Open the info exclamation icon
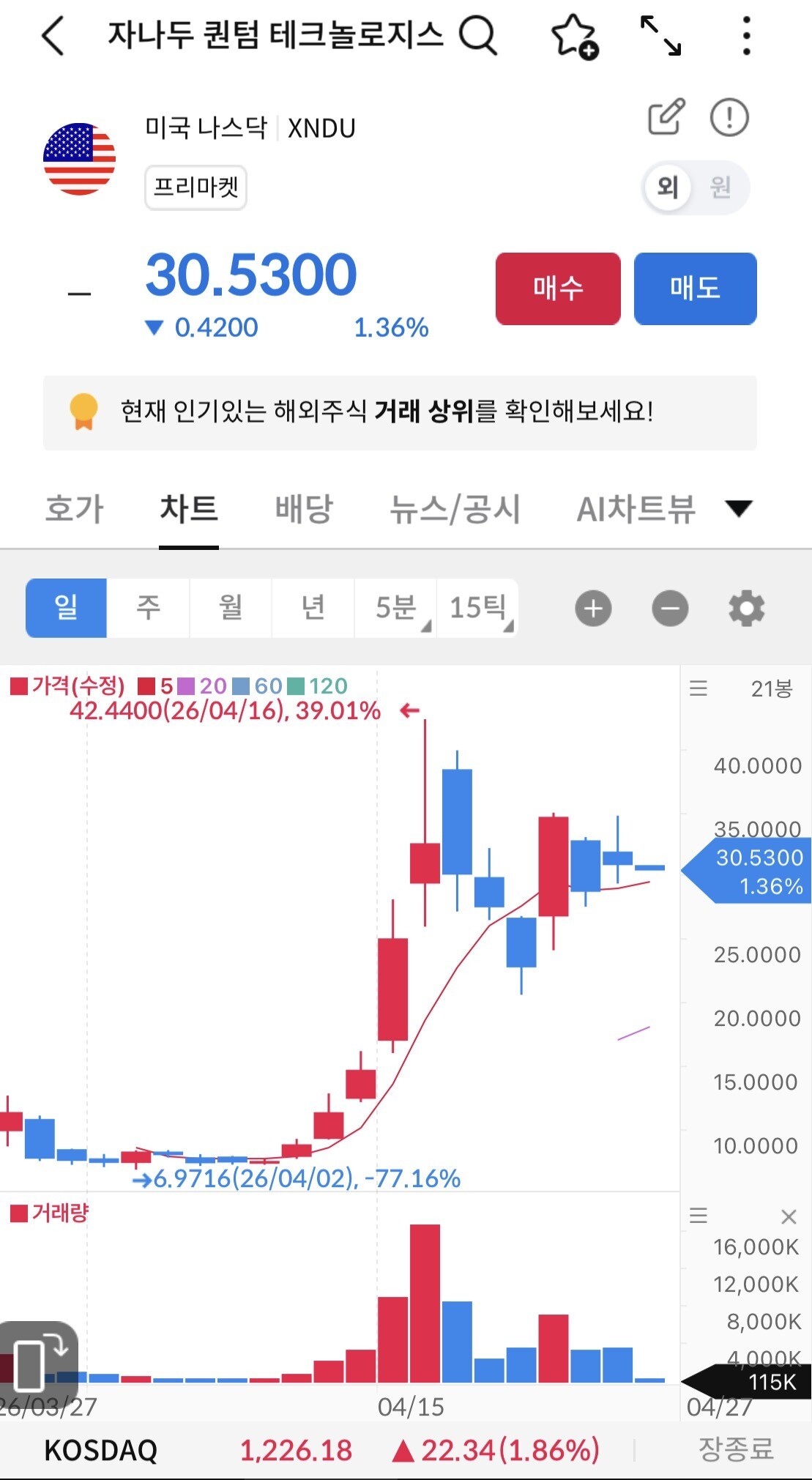 [x=729, y=117]
